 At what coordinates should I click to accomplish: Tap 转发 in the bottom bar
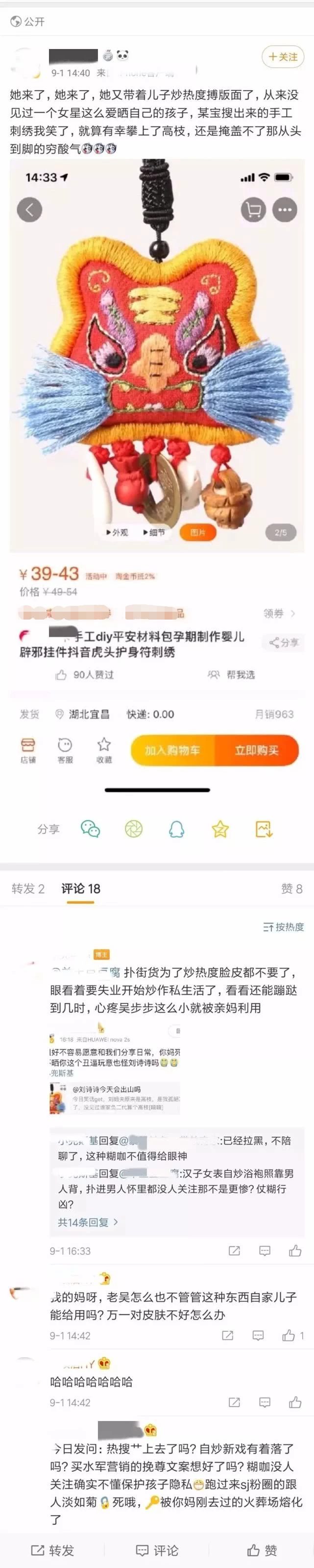(52, 1550)
